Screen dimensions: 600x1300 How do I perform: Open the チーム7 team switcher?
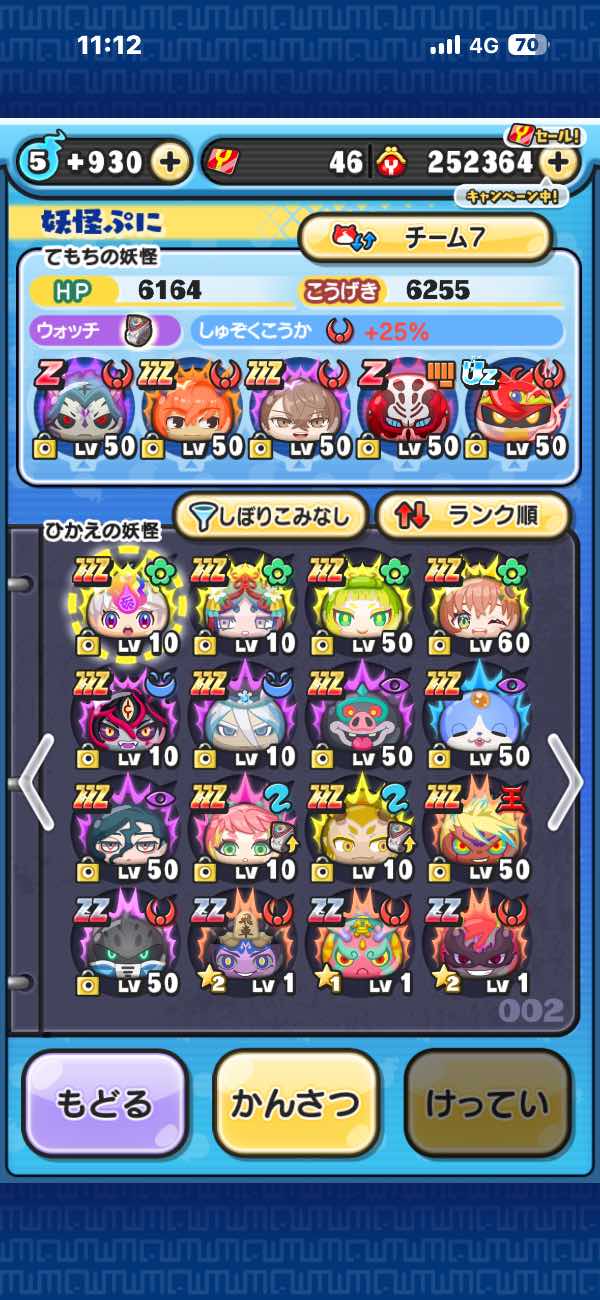pyautogui.click(x=425, y=238)
